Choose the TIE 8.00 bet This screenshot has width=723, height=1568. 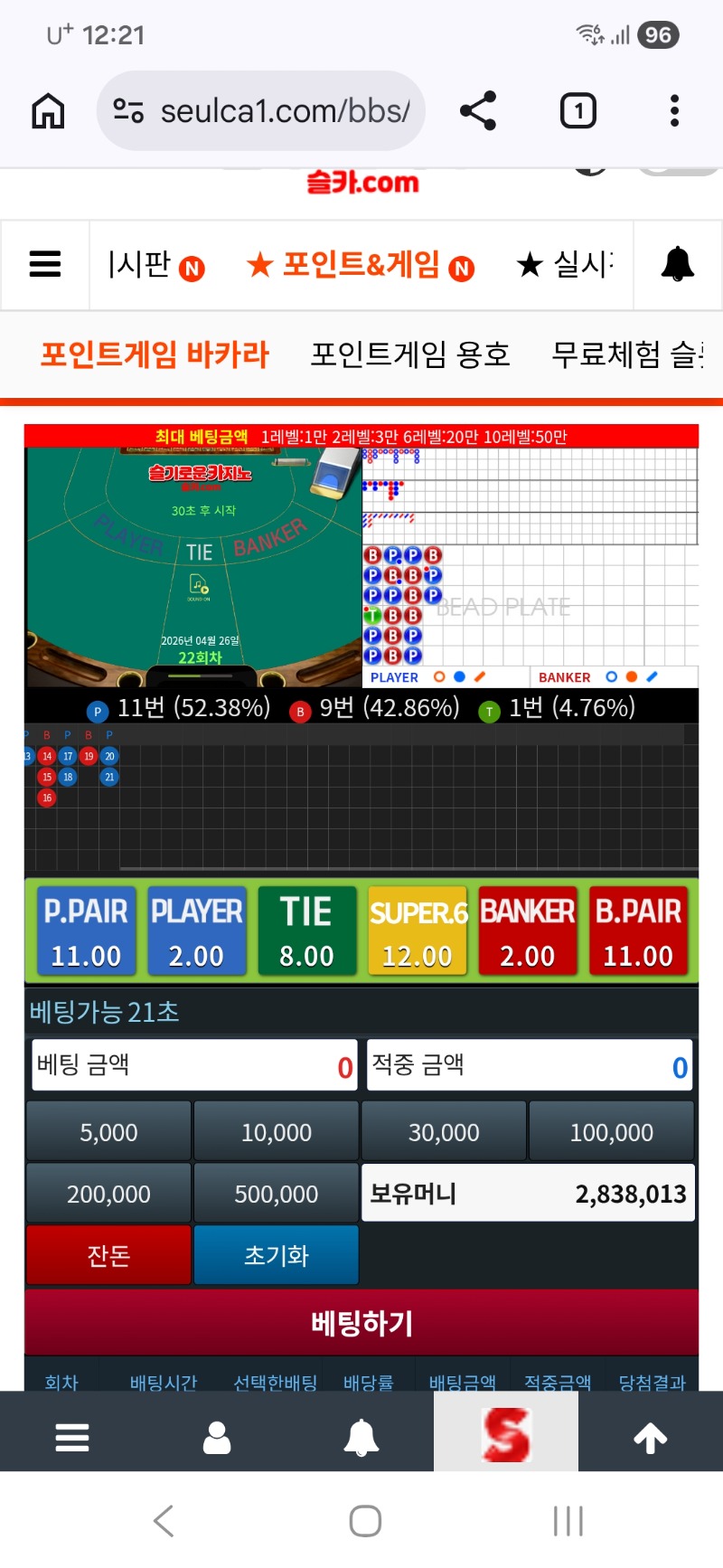tap(306, 931)
